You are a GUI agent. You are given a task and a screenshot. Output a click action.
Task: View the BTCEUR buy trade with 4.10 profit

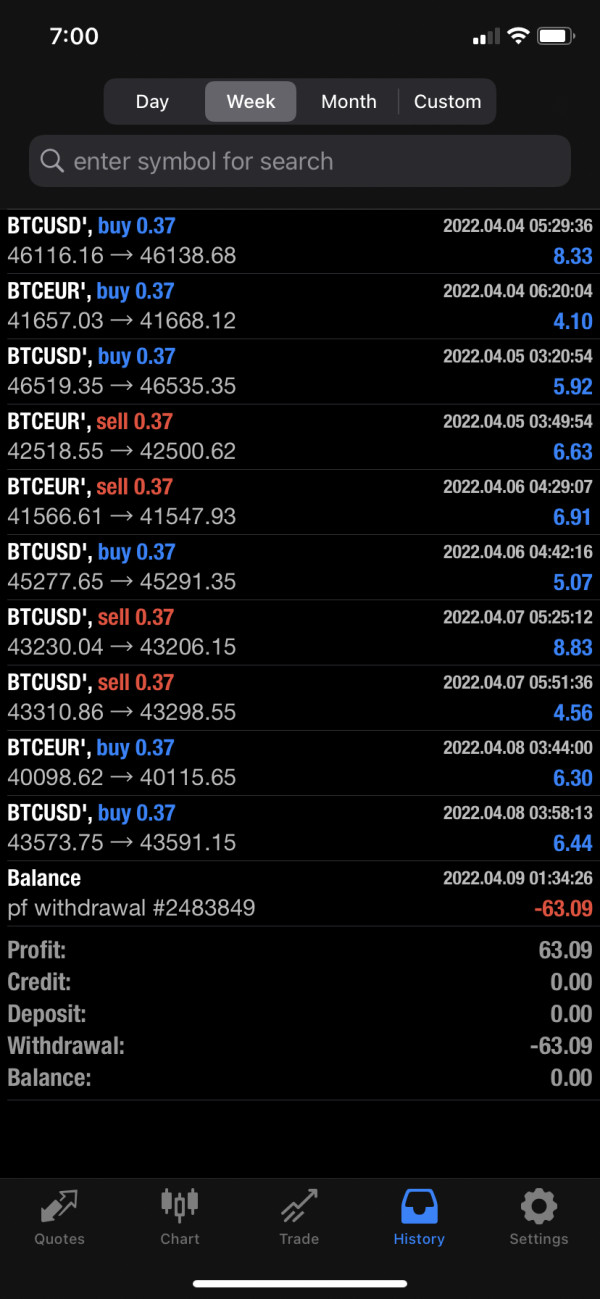tap(300, 306)
